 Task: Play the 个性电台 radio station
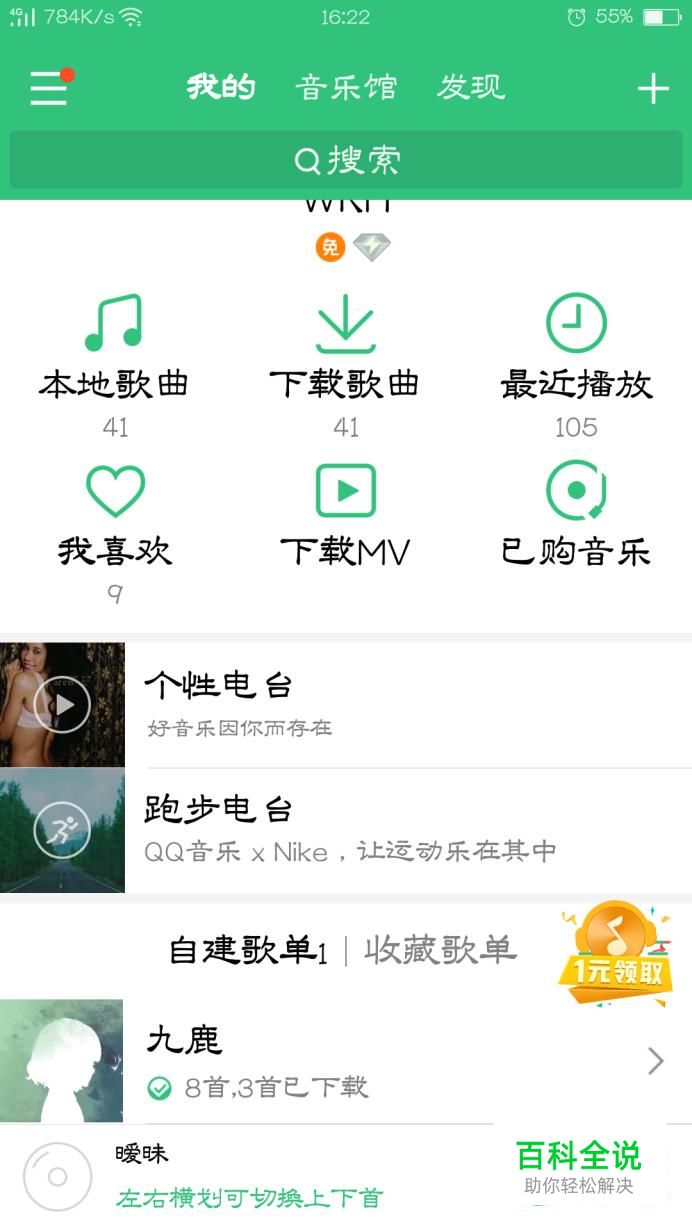tap(62, 705)
